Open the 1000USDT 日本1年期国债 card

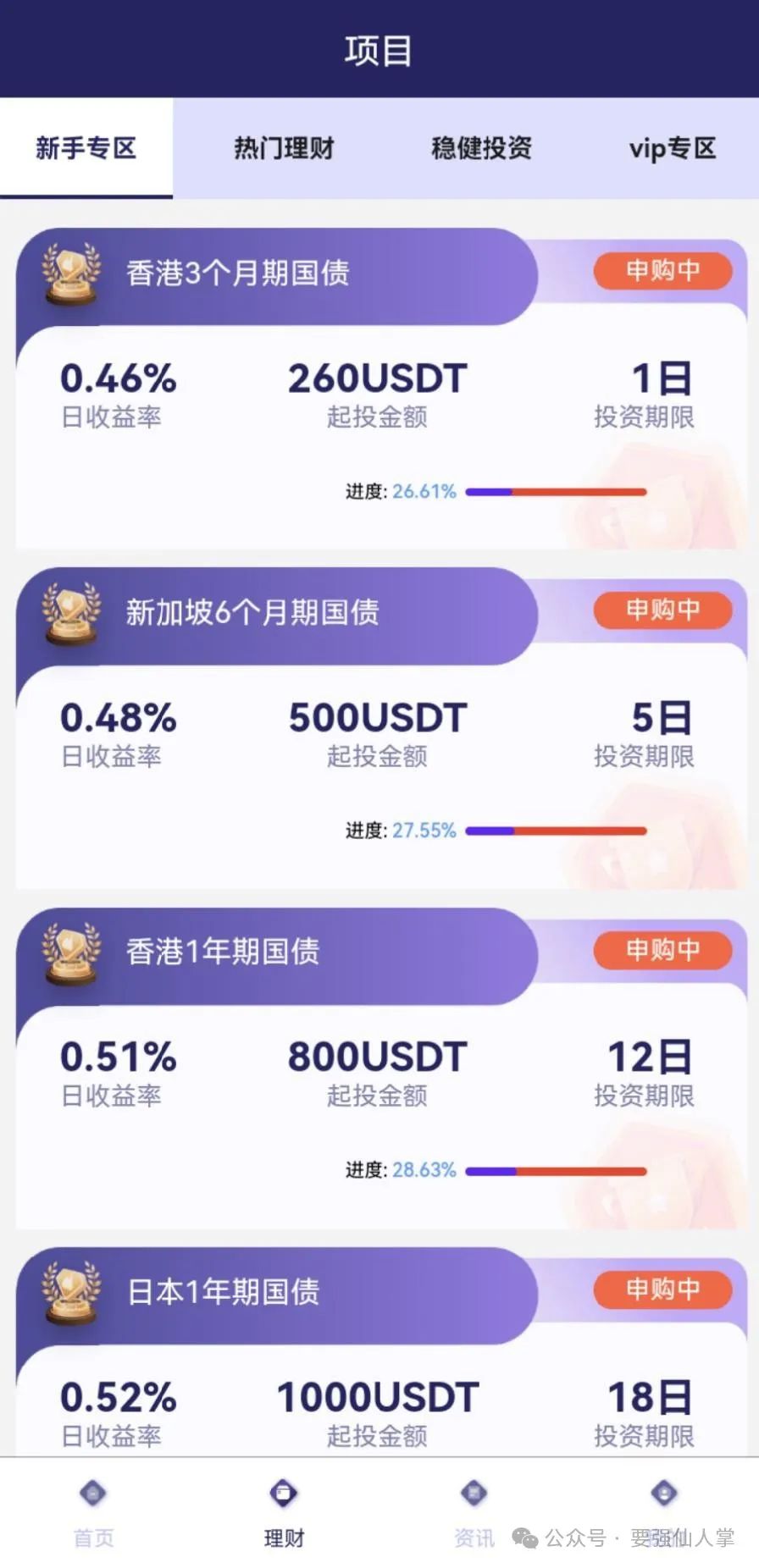pos(377,1405)
